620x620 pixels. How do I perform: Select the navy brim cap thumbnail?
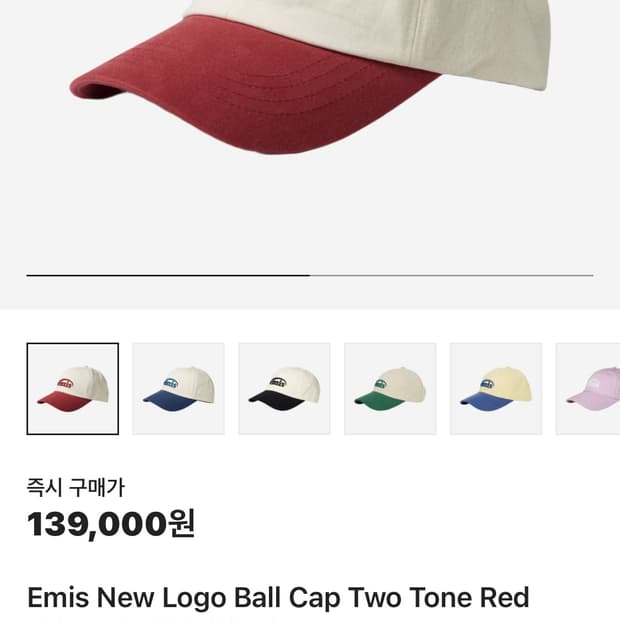[178, 389]
